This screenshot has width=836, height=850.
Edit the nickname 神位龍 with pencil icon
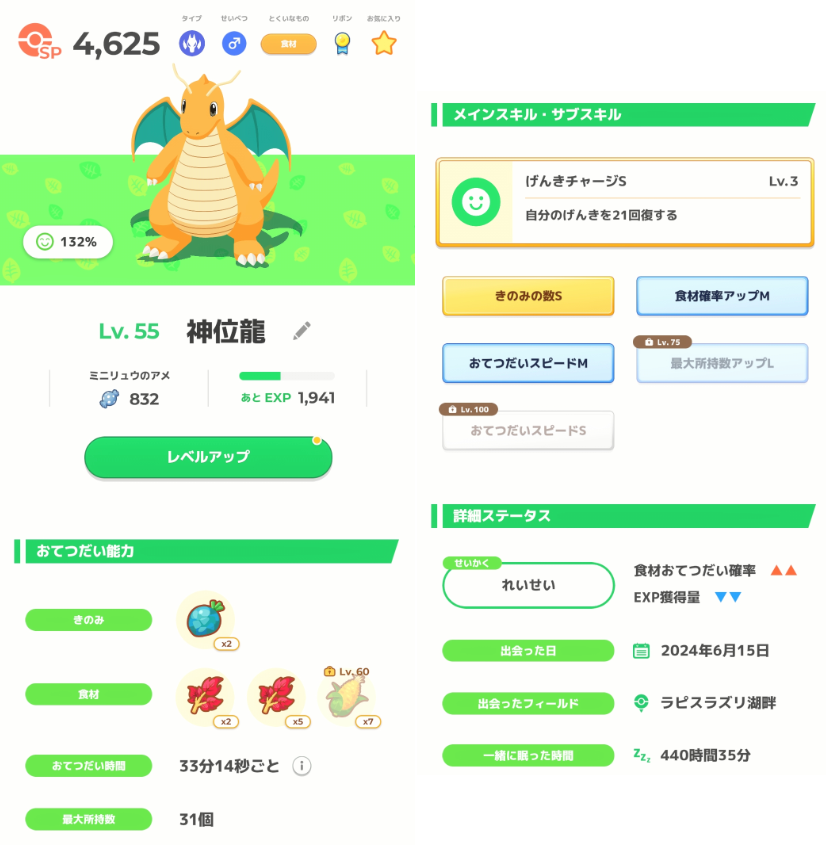pos(302,331)
